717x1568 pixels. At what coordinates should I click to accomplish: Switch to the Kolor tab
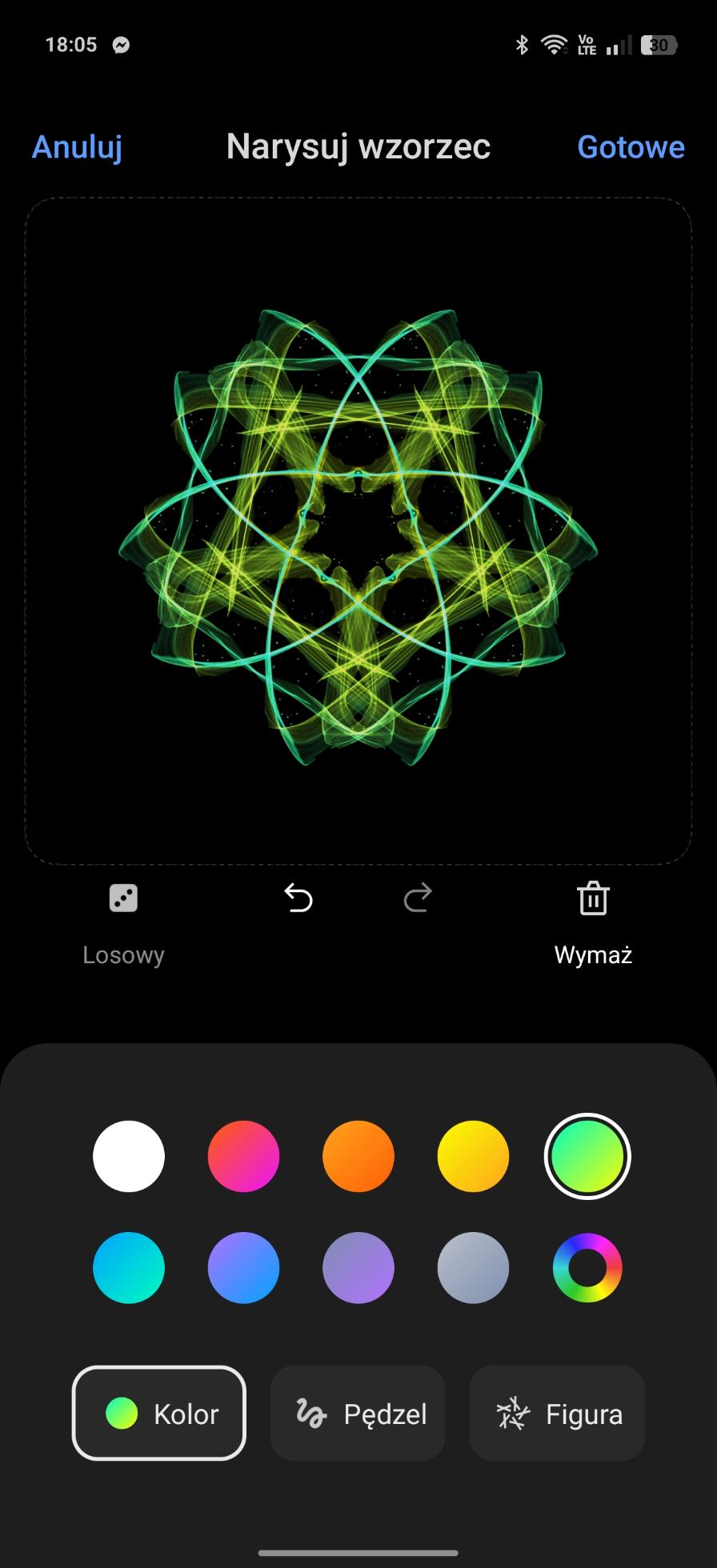click(159, 1414)
